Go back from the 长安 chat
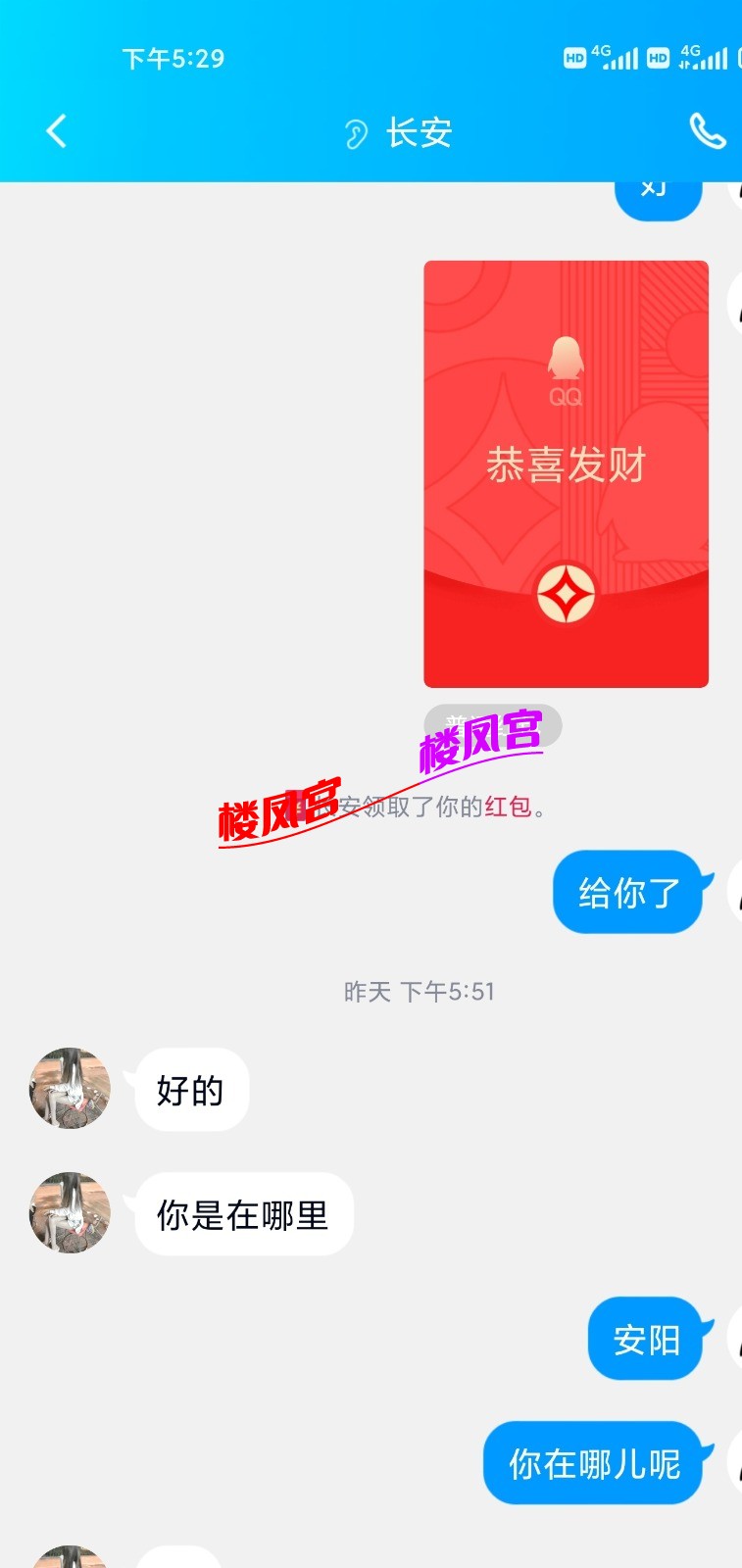The width and height of the screenshot is (742, 1568). (x=56, y=130)
